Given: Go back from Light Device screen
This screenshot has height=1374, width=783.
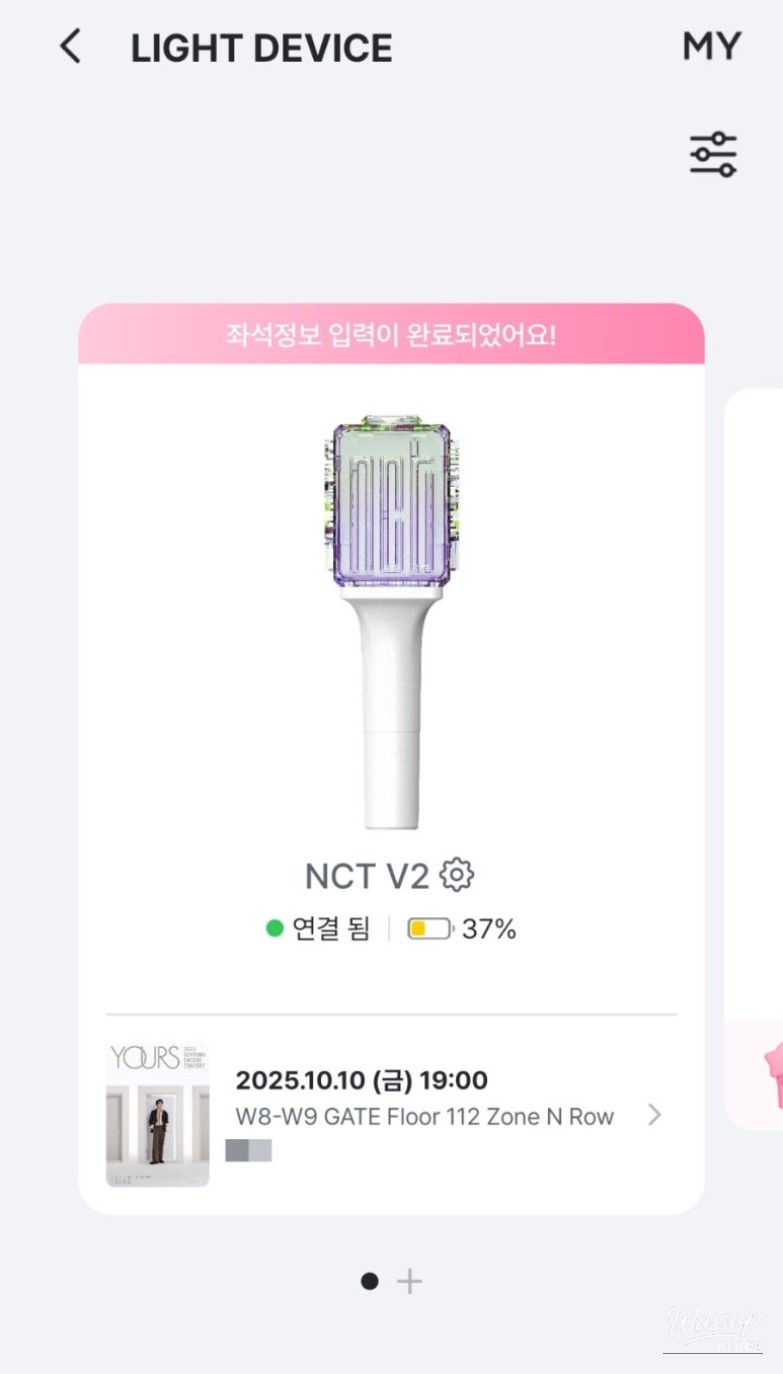Looking at the screenshot, I should click(x=70, y=47).
